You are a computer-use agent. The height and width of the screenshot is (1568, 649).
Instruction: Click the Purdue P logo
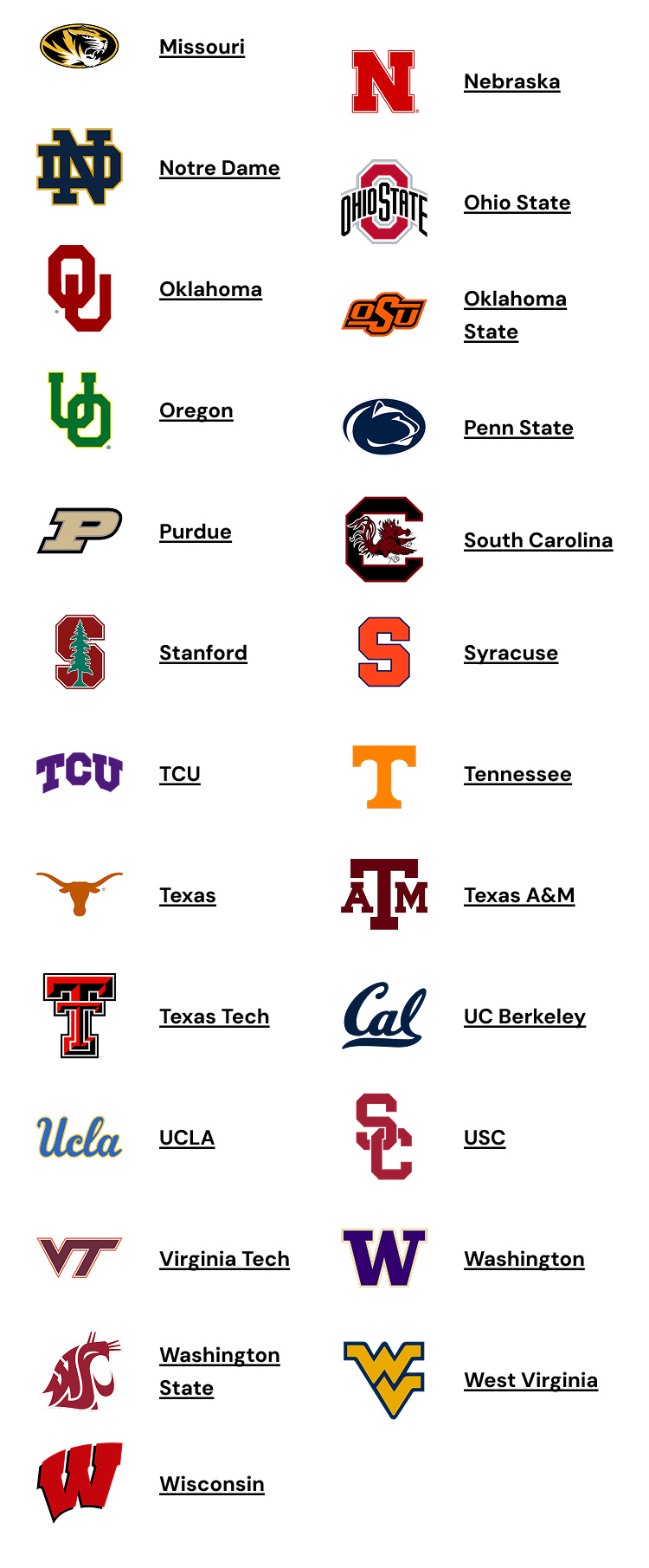(x=78, y=532)
